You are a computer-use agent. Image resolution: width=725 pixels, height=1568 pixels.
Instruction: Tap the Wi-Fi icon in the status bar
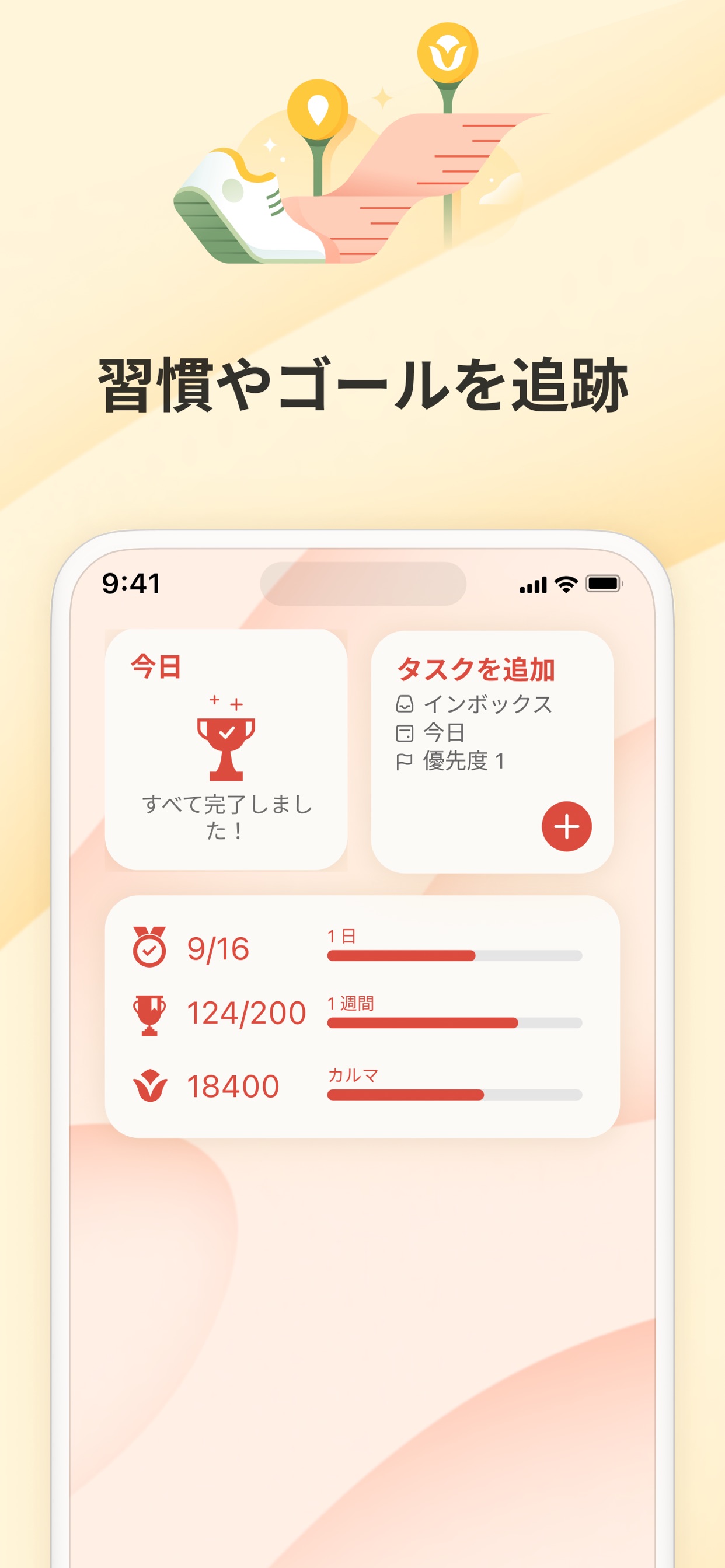[x=564, y=585]
